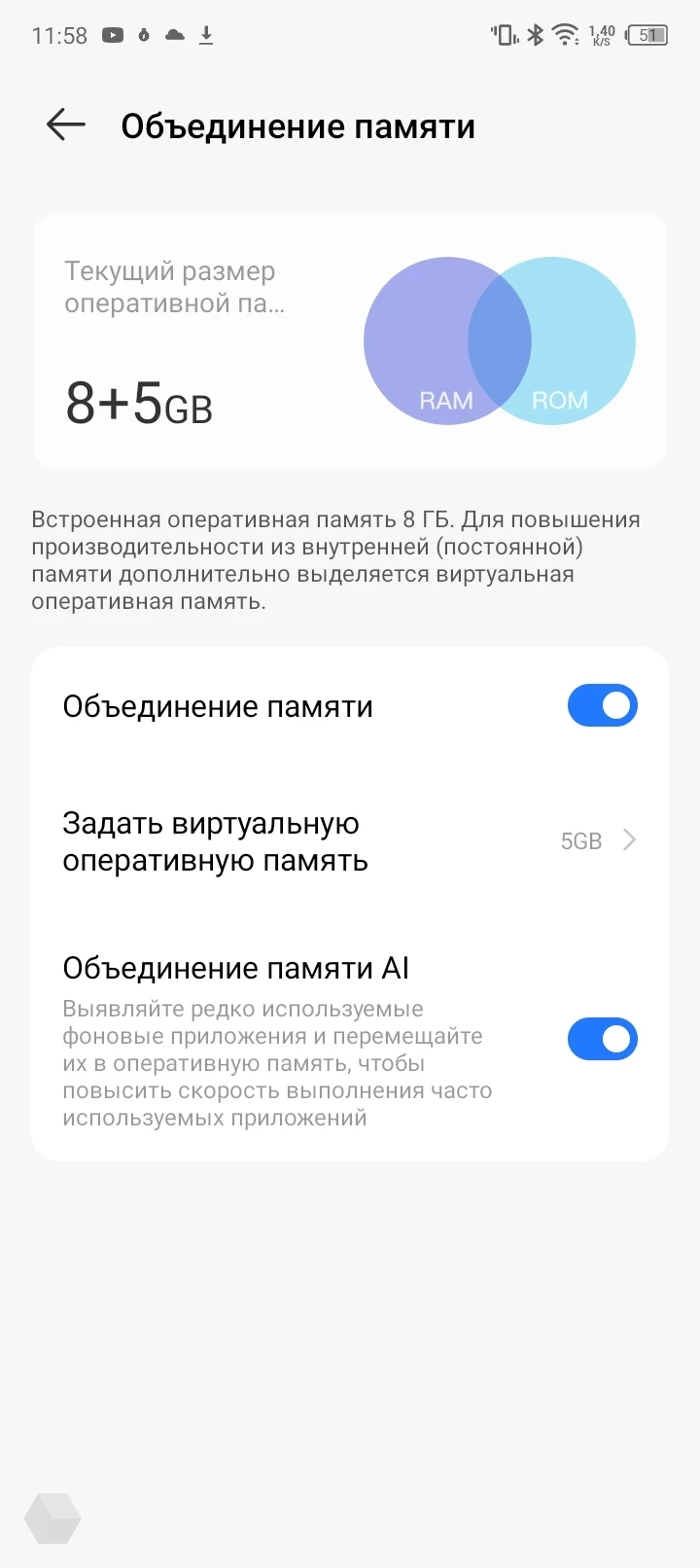Screen dimensions: 700x1568
Task: Open Задать виртуальную оперативную память setting
Action: pyautogui.click(x=350, y=841)
